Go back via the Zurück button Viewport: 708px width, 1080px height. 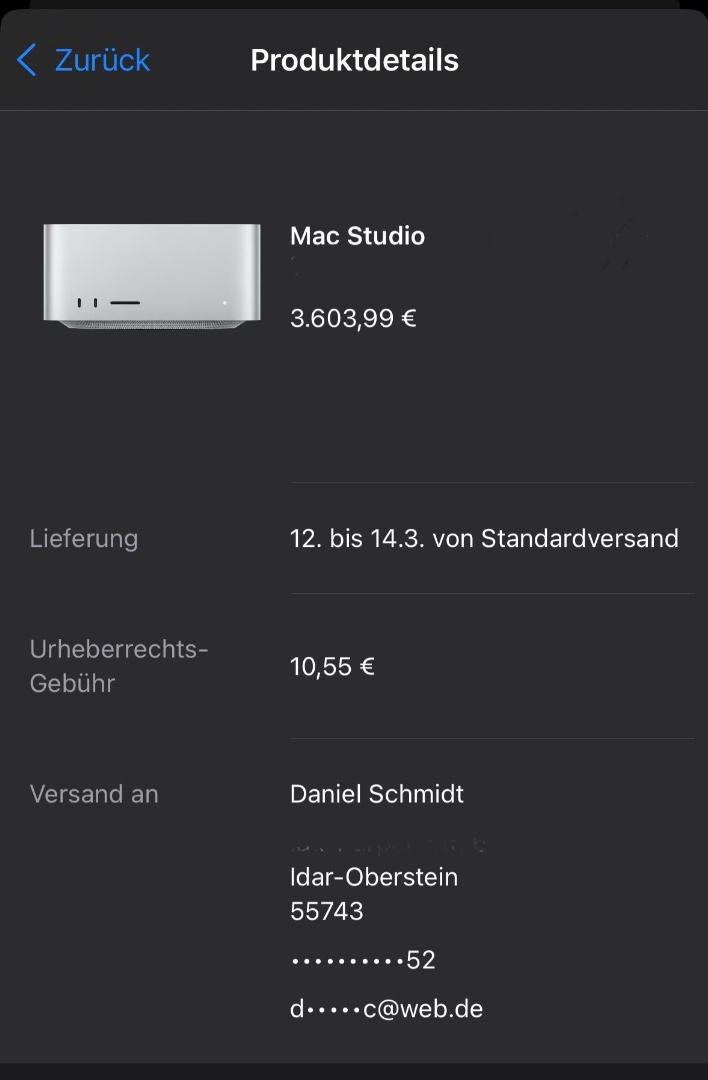(85, 60)
